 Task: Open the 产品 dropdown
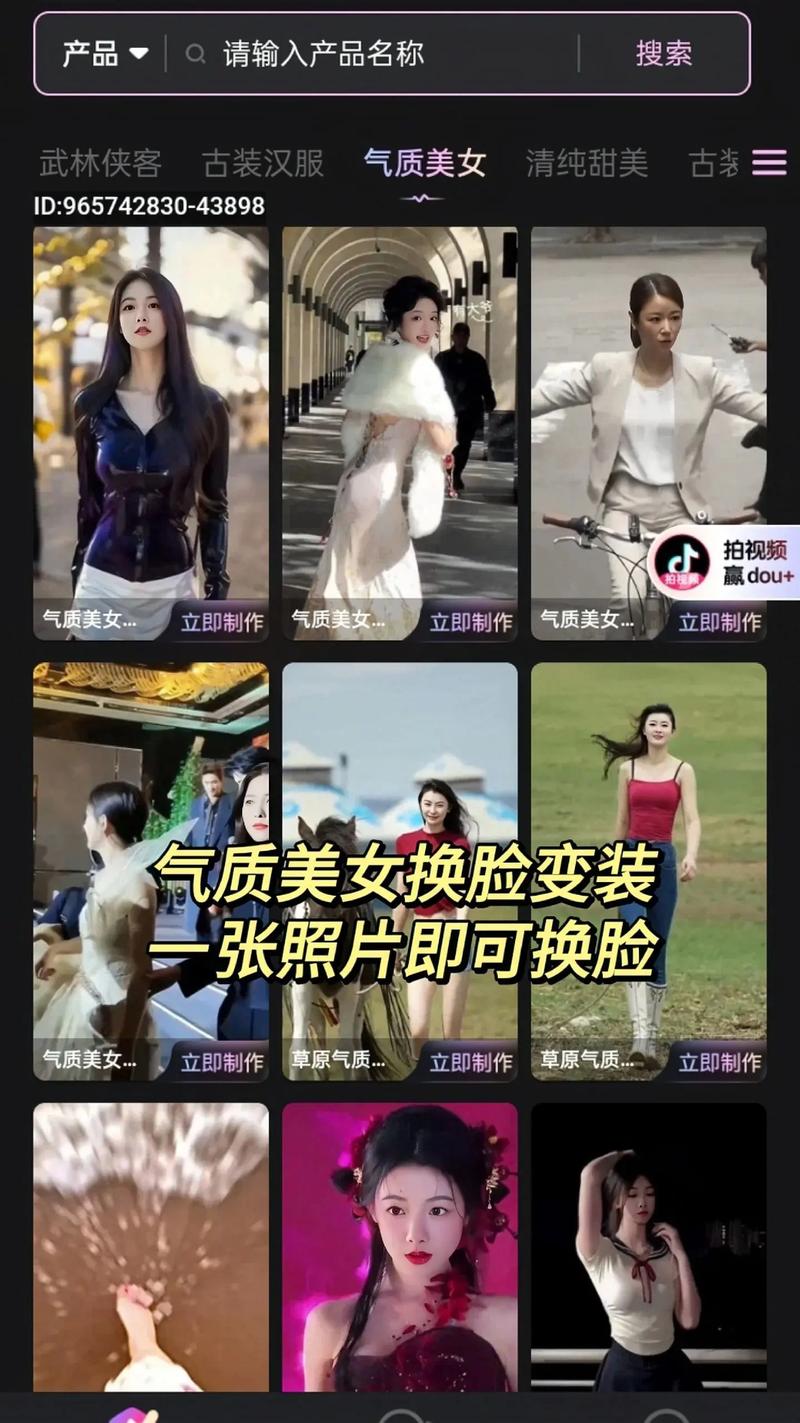pos(105,53)
